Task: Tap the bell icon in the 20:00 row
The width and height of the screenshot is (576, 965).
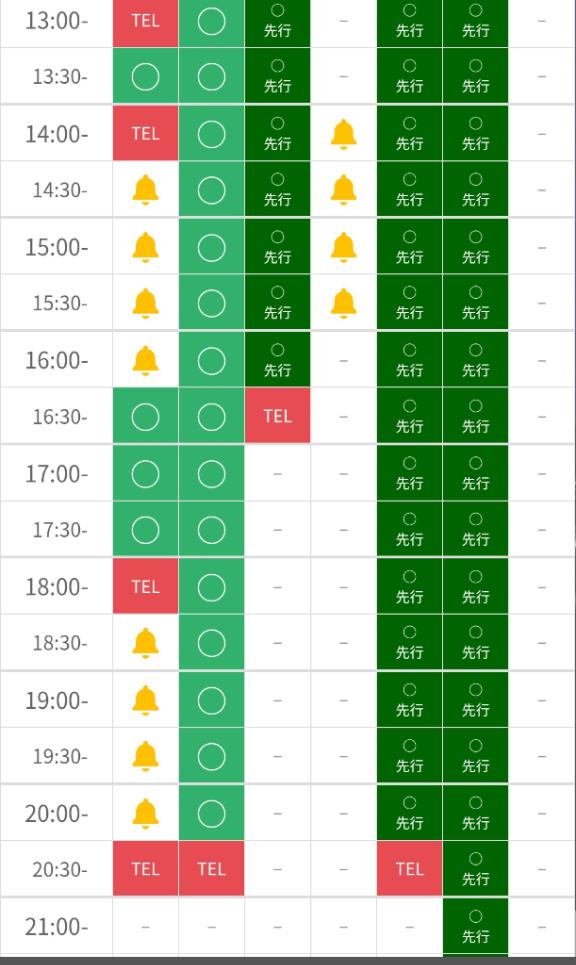Action: pos(145,814)
